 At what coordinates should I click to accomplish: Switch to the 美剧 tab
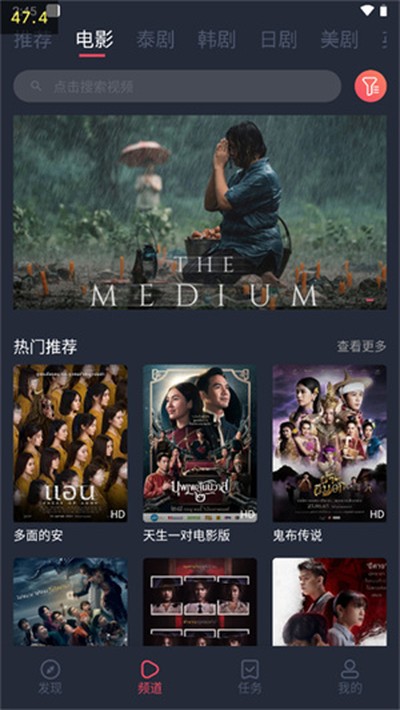click(339, 40)
